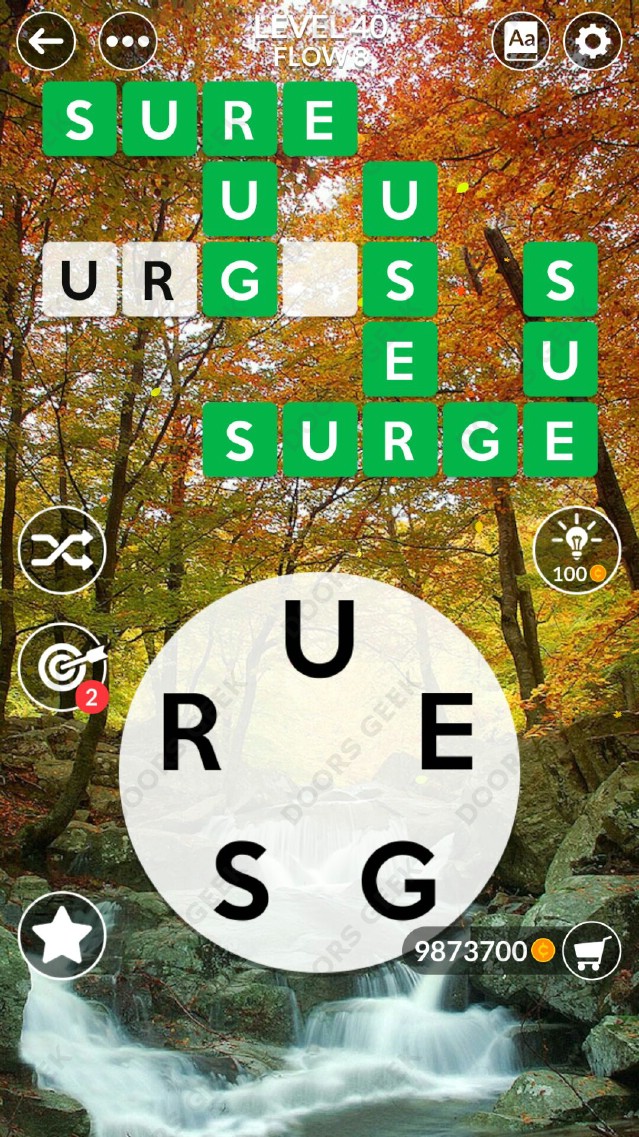Open the three-dot more options menu
639x1137 pixels.
(x=128, y=41)
